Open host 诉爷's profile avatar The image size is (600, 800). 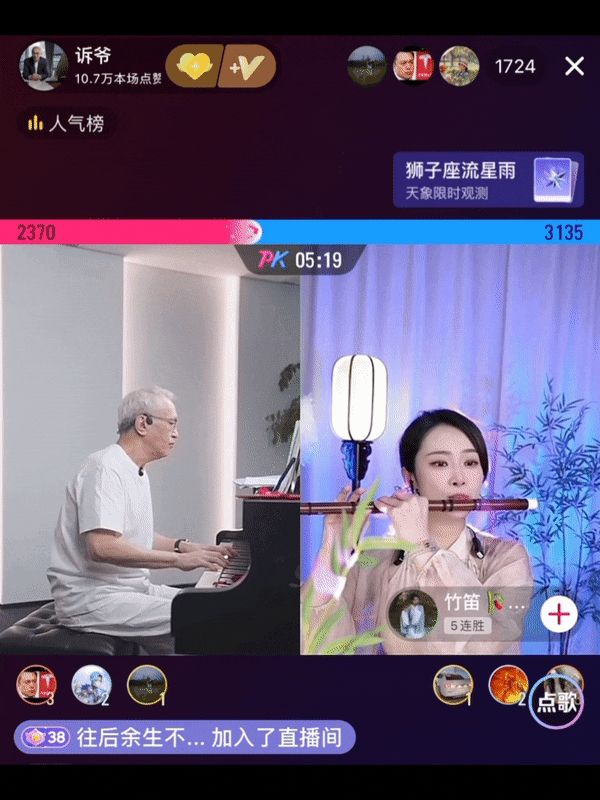point(43,66)
